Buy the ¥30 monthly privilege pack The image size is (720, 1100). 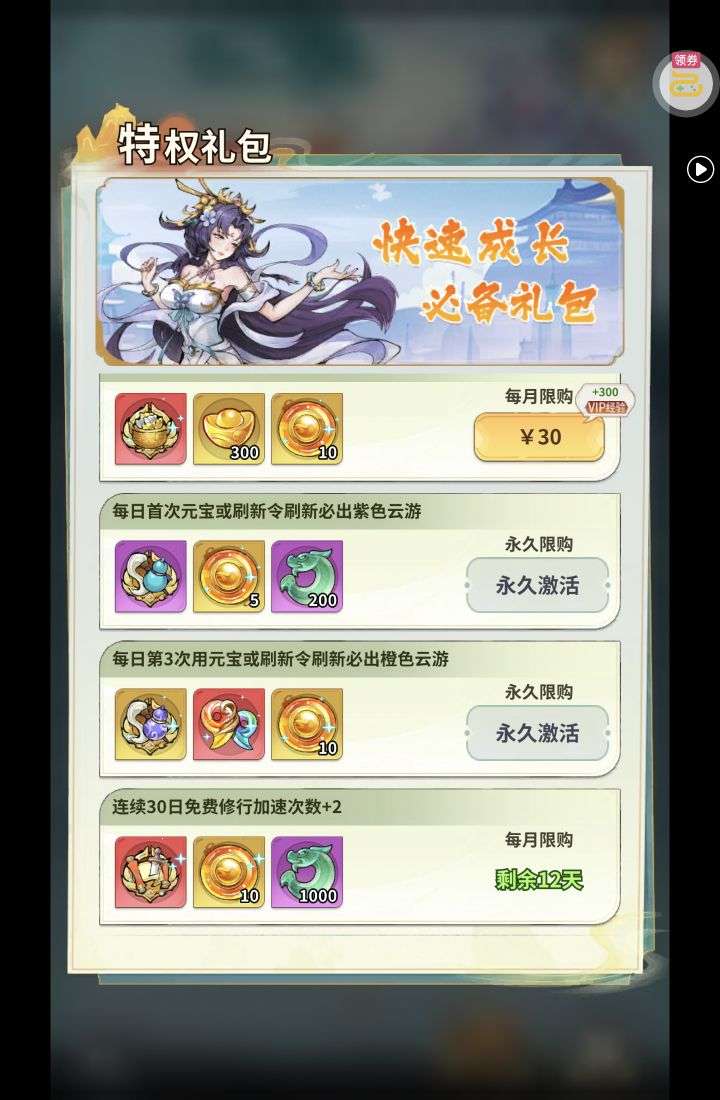[x=539, y=437]
